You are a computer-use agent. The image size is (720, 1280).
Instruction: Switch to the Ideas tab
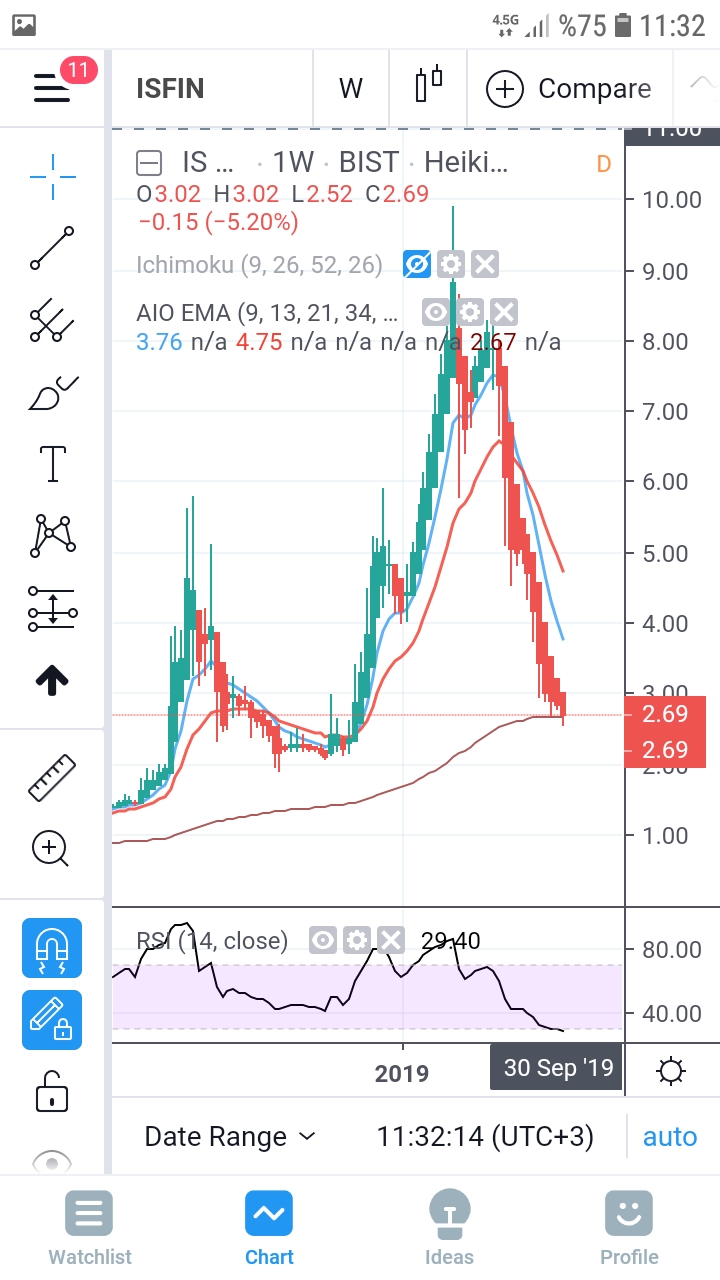point(449,1228)
